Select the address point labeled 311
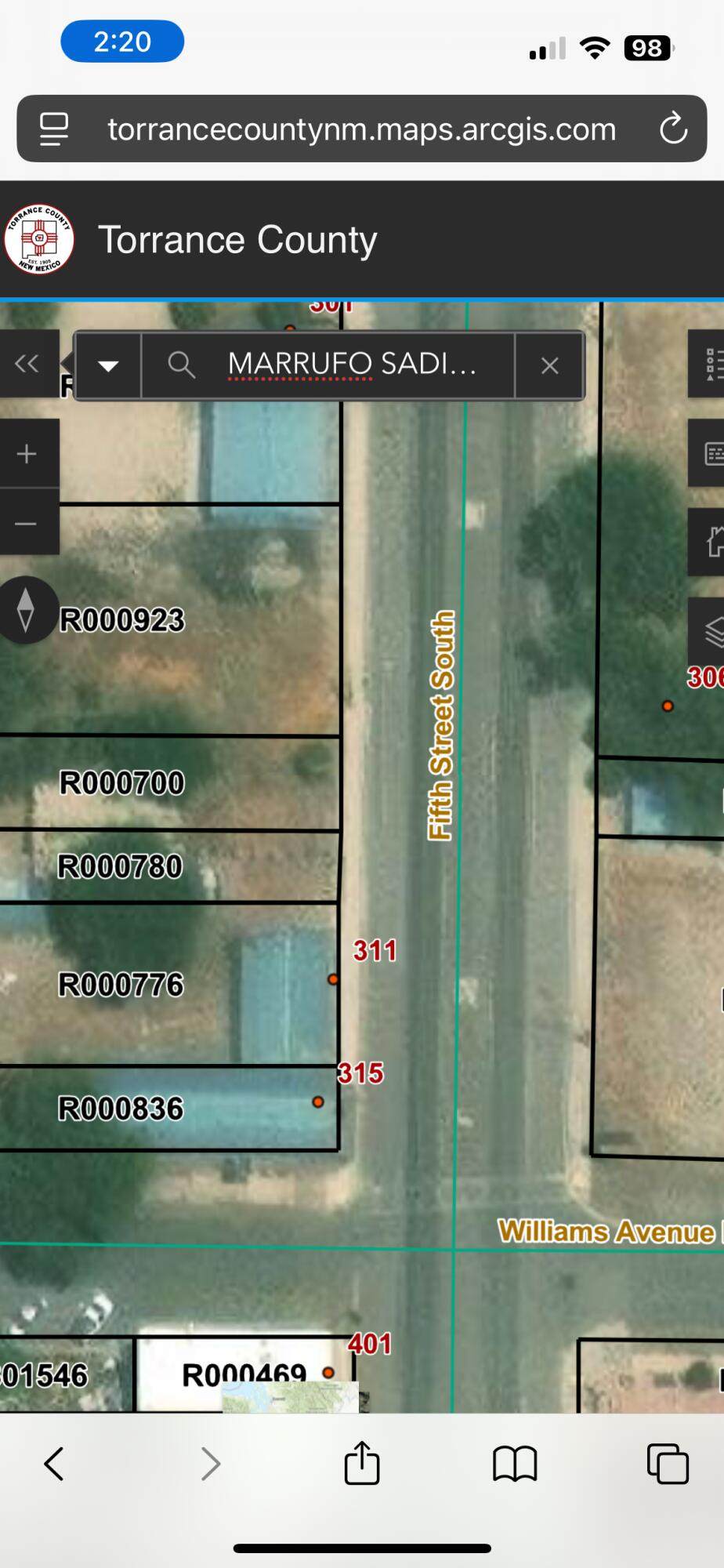The image size is (724, 1568). point(333,979)
